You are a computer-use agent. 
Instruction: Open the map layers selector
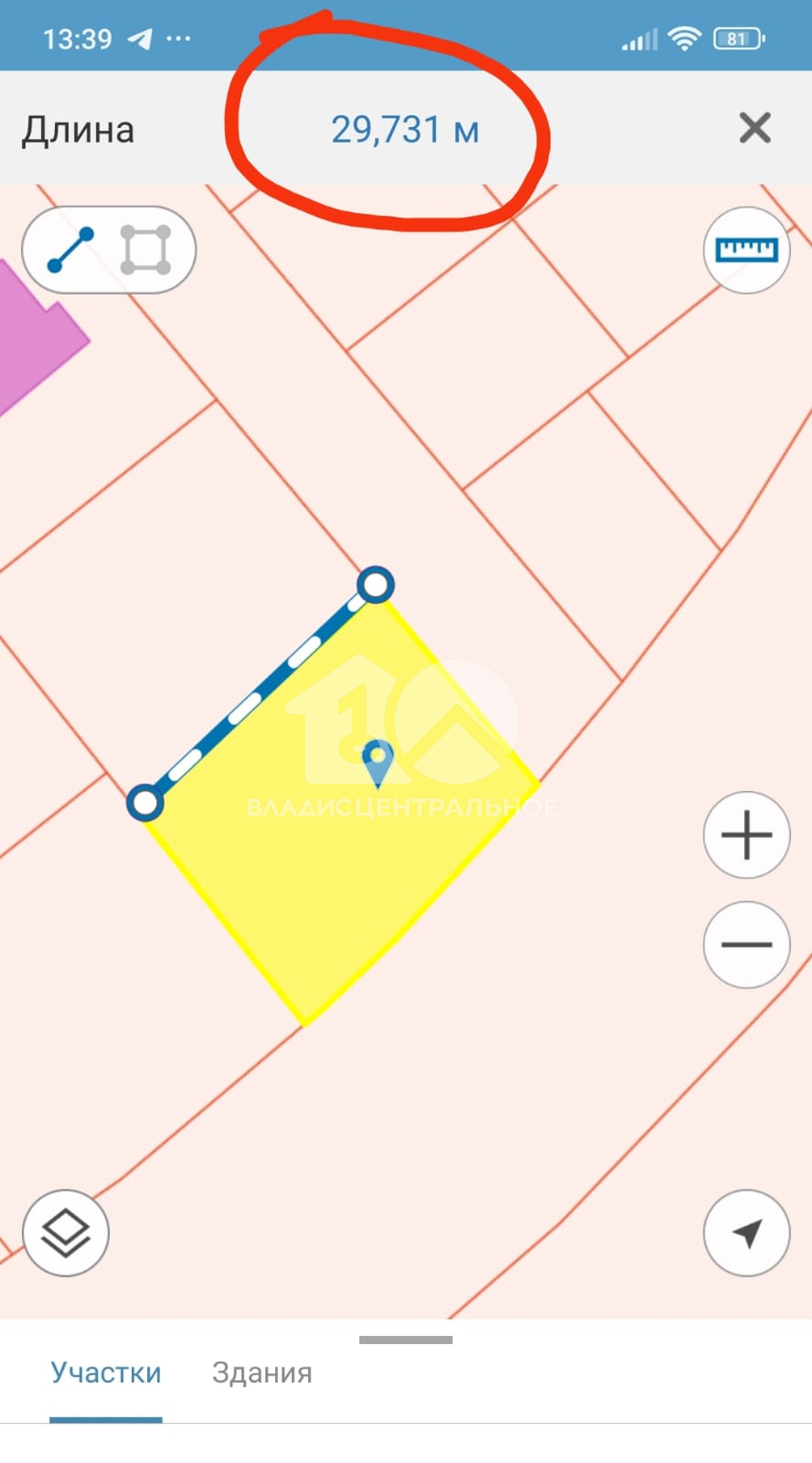(x=66, y=1233)
